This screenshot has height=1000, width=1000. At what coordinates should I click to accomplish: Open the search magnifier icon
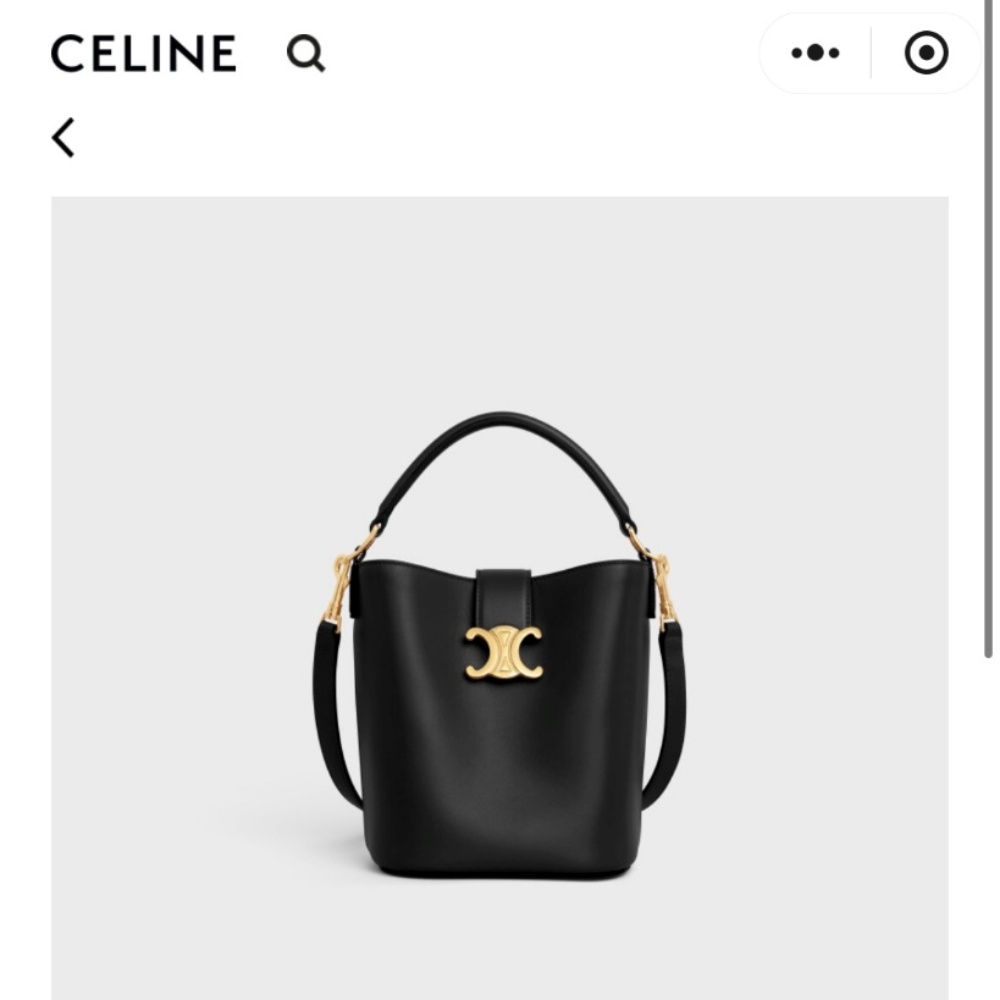[305, 53]
